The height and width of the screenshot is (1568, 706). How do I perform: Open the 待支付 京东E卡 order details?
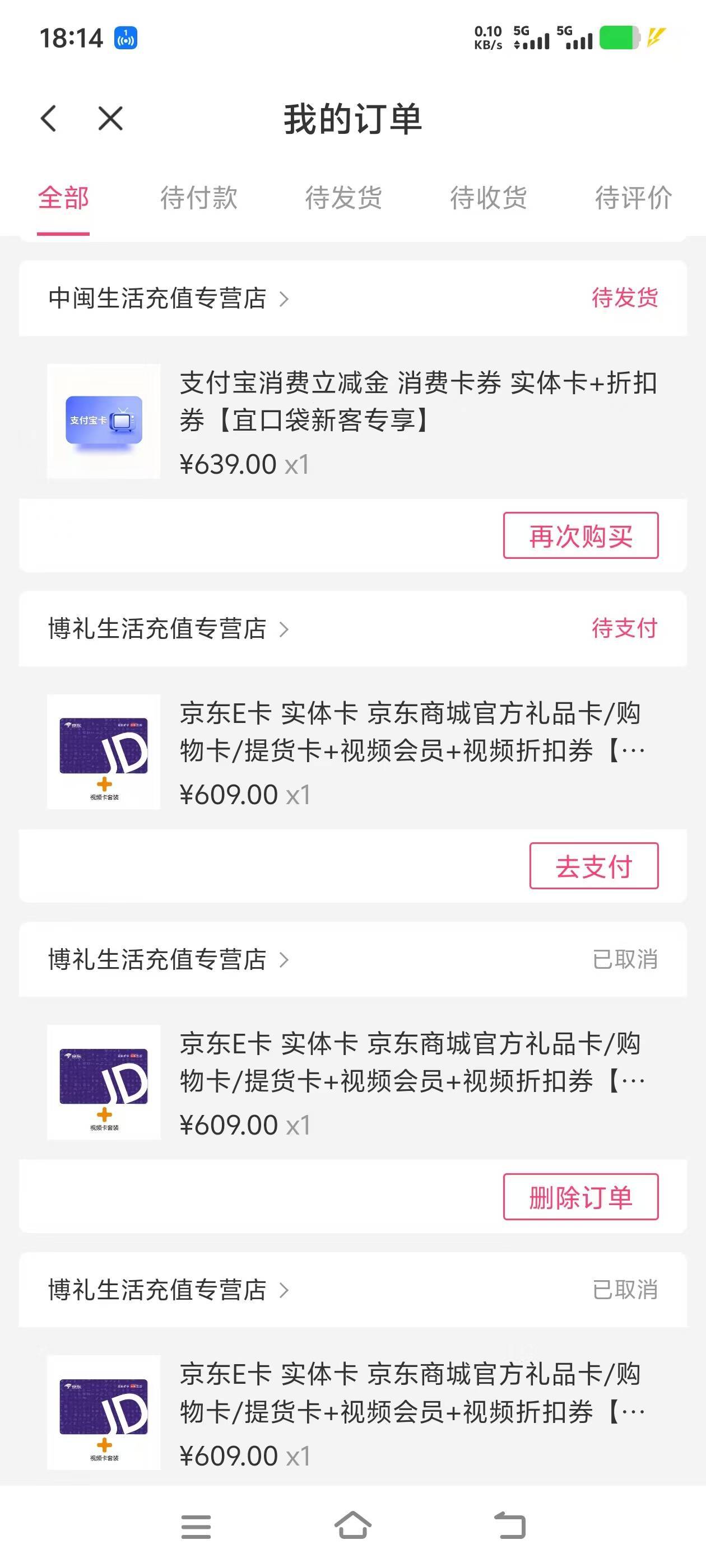(411, 732)
